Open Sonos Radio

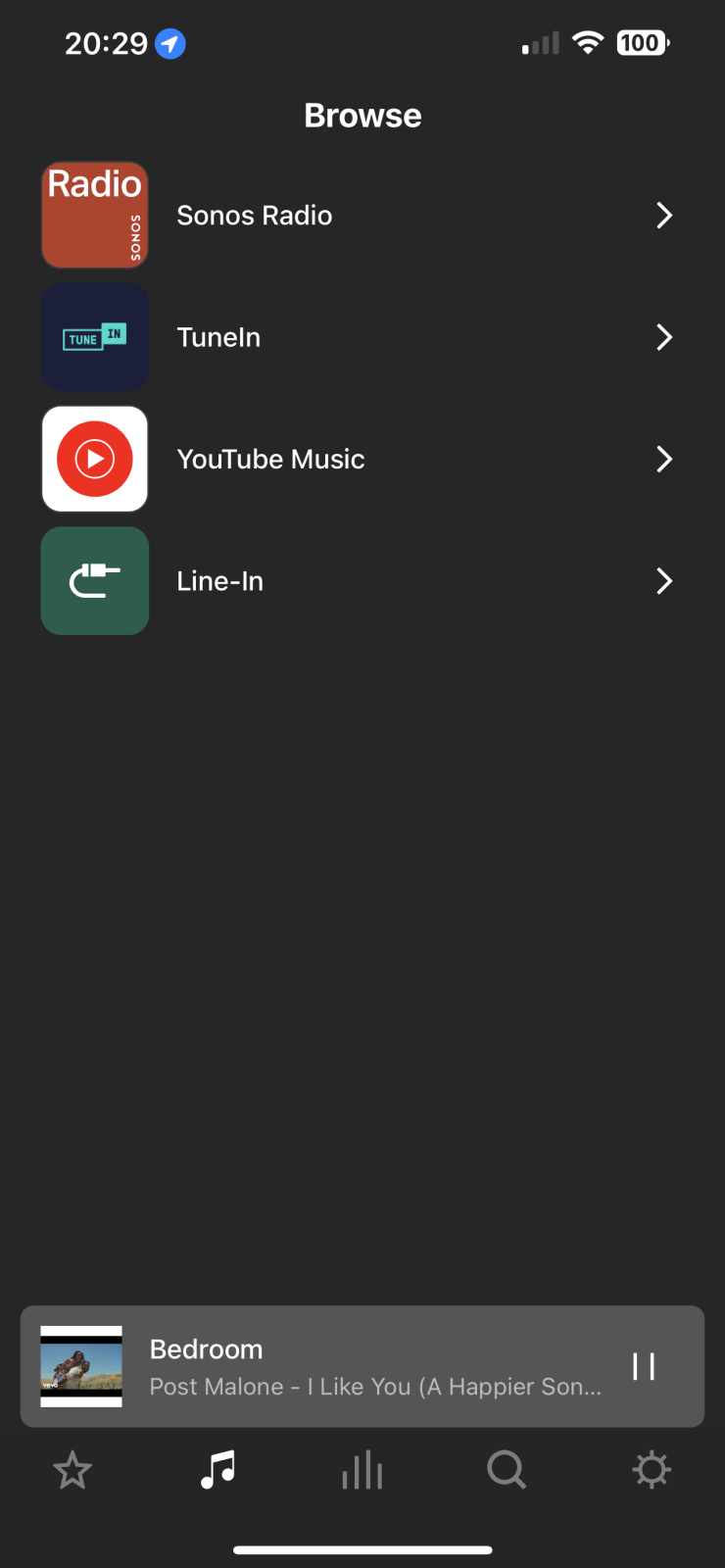[362, 216]
